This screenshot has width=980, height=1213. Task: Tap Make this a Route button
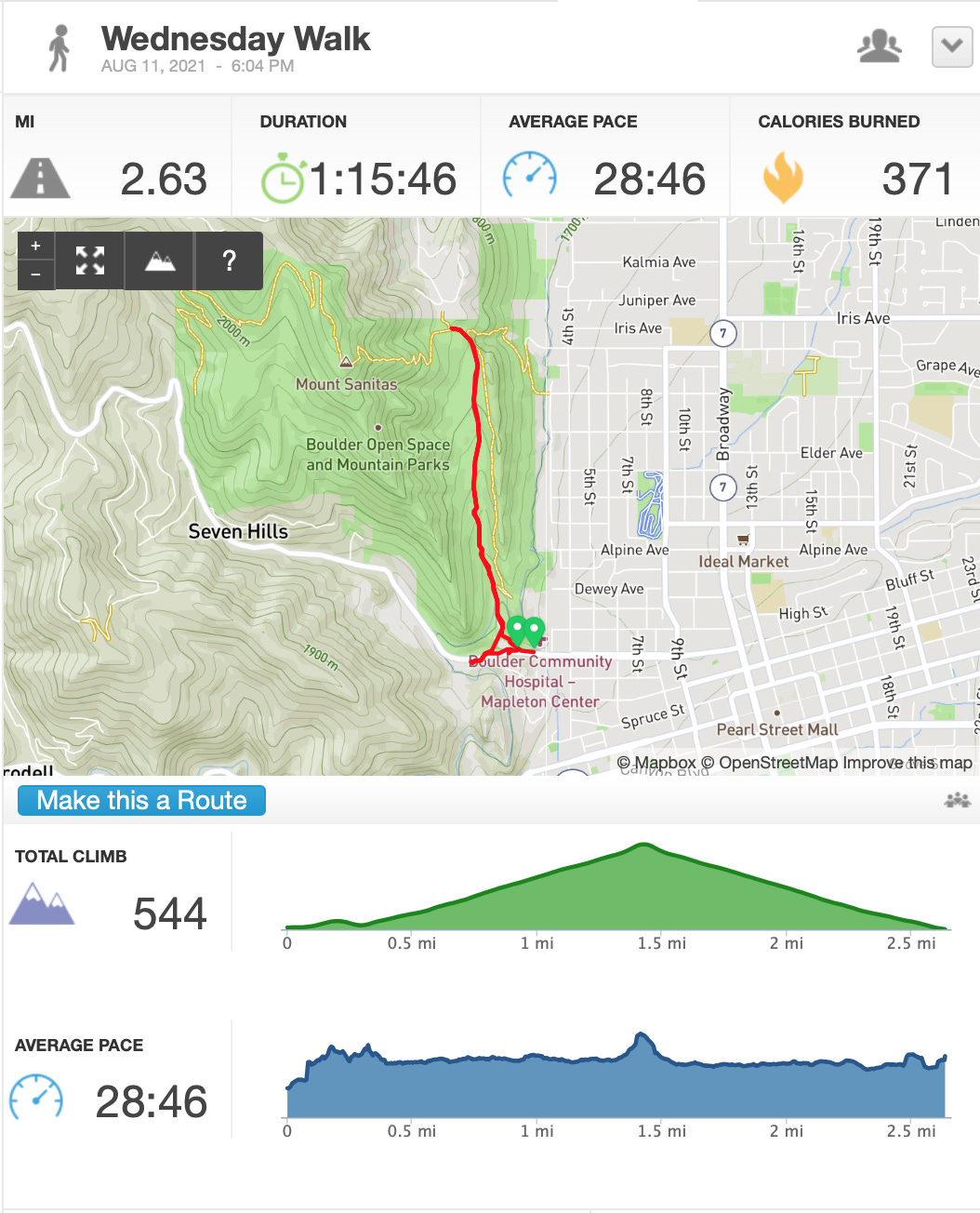click(141, 800)
